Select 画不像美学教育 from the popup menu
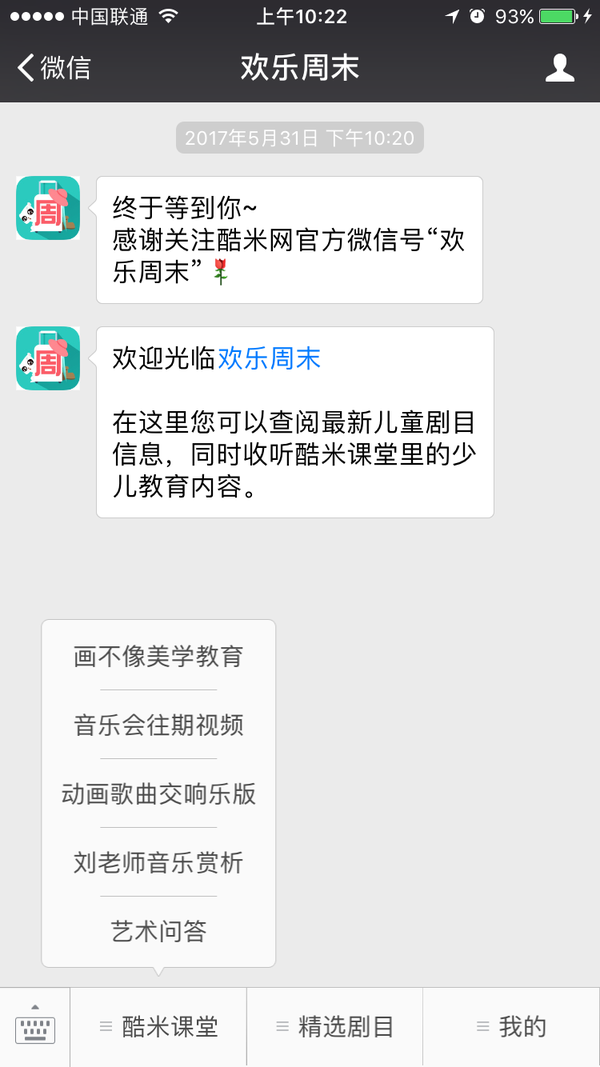Viewport: 600px width, 1067px height. click(x=159, y=657)
